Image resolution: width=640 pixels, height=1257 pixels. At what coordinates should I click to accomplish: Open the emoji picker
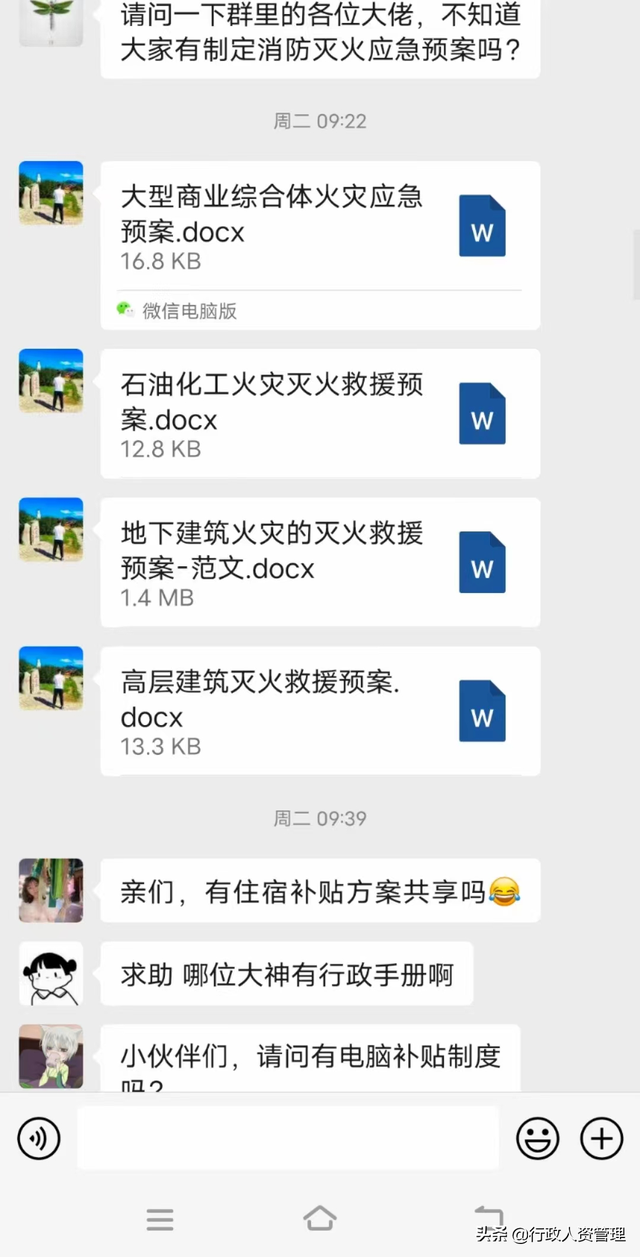pos(537,1138)
